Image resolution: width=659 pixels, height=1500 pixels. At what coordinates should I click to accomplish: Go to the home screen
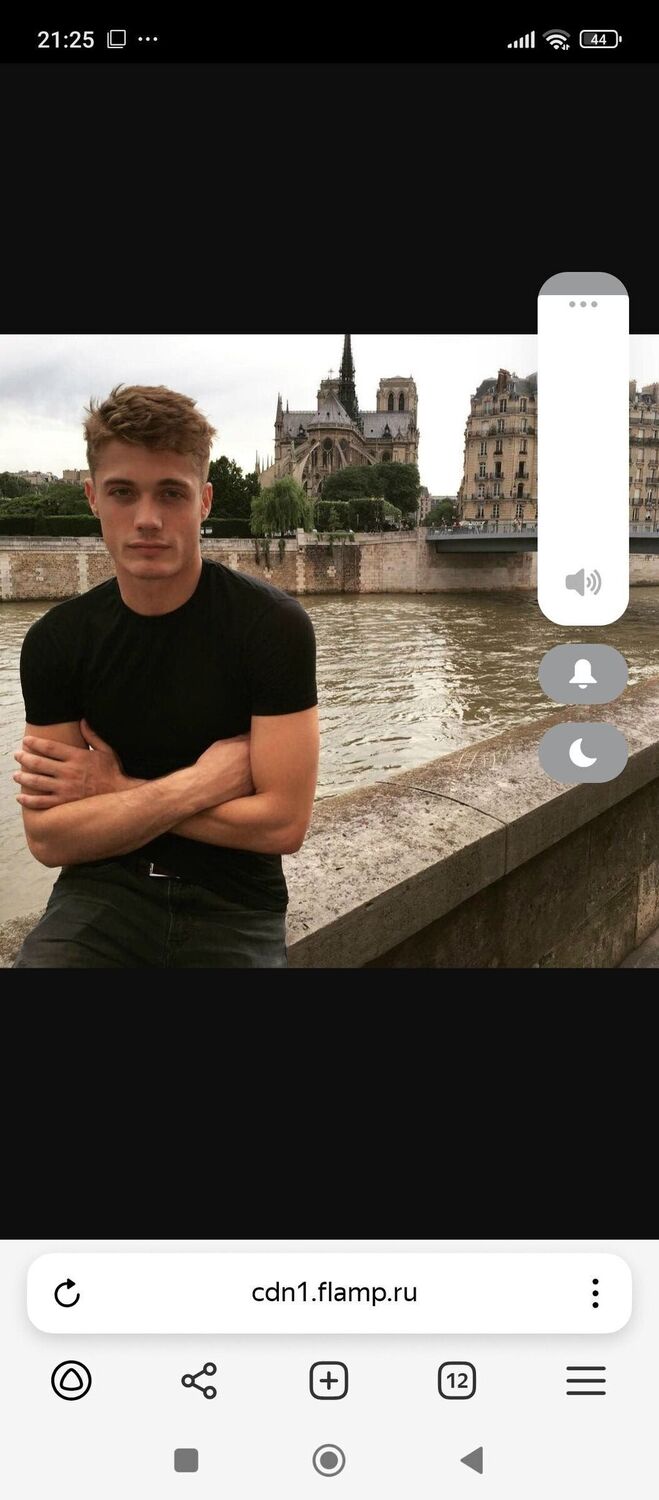click(329, 1460)
